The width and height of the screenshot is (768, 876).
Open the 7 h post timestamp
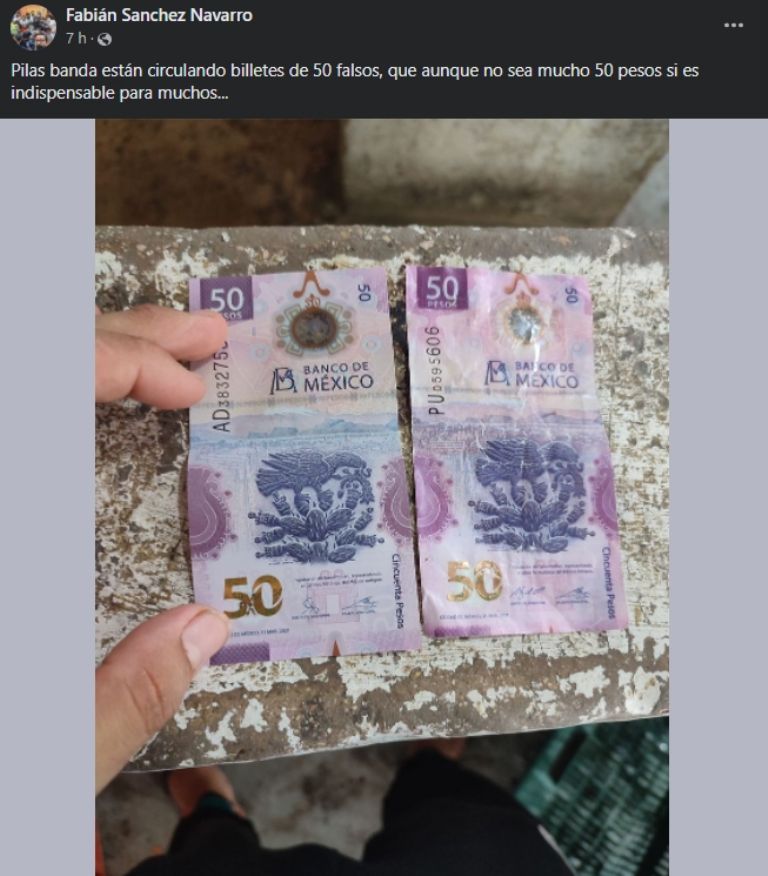click(x=77, y=39)
